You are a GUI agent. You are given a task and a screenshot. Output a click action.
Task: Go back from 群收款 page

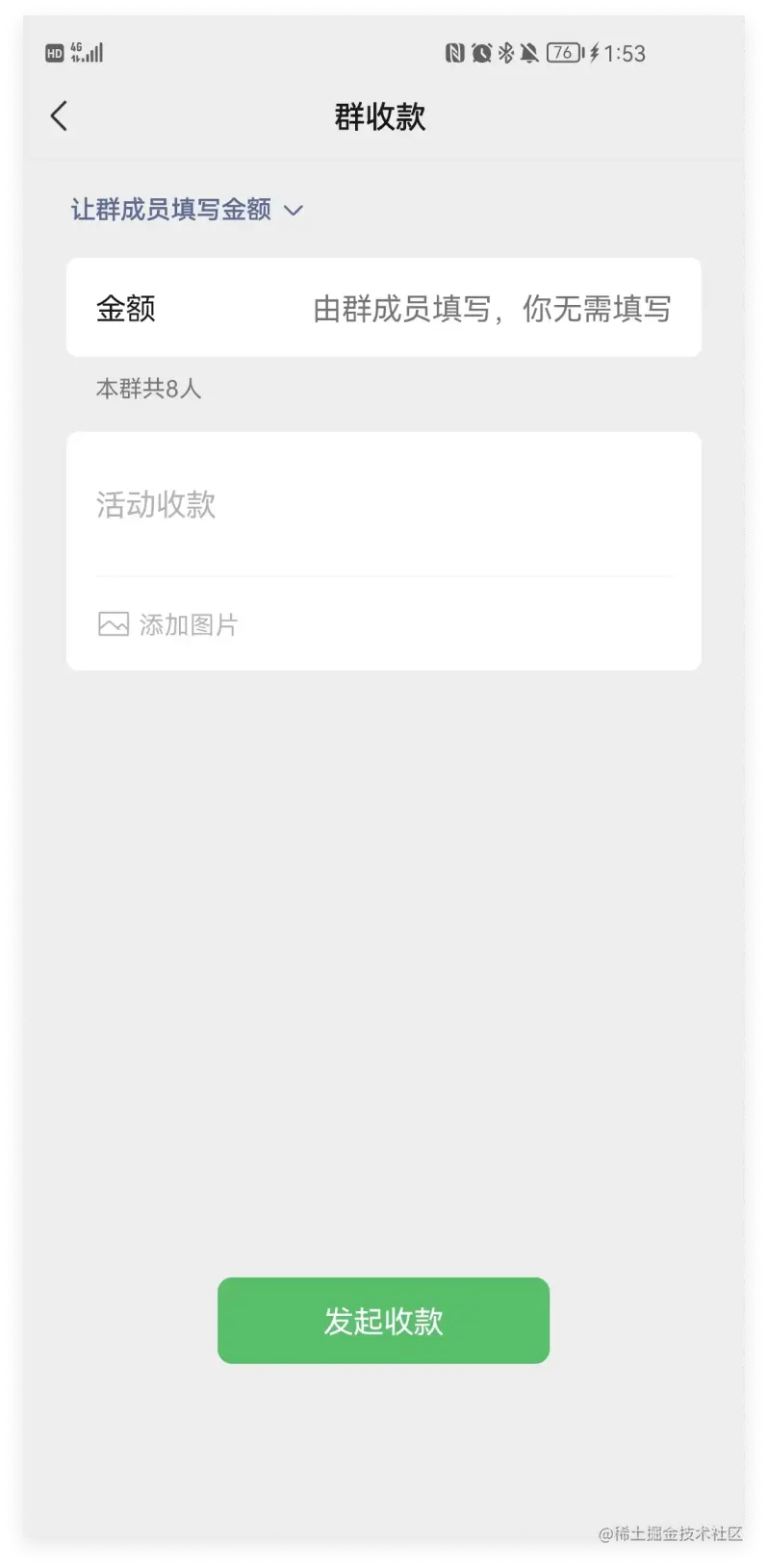coord(60,116)
